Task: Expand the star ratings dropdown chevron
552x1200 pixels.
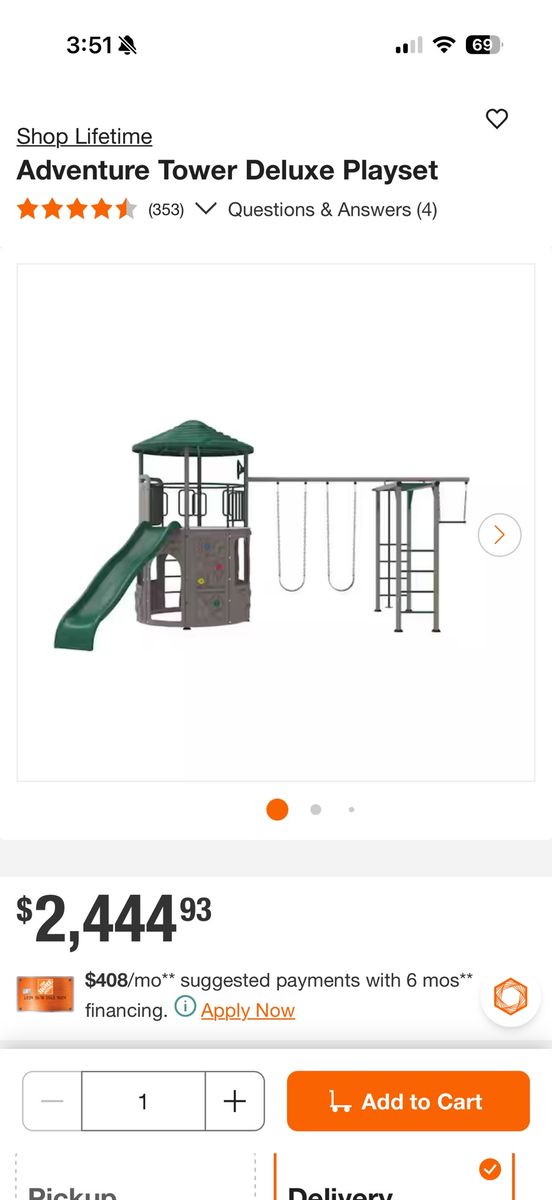Action: pyautogui.click(x=206, y=209)
